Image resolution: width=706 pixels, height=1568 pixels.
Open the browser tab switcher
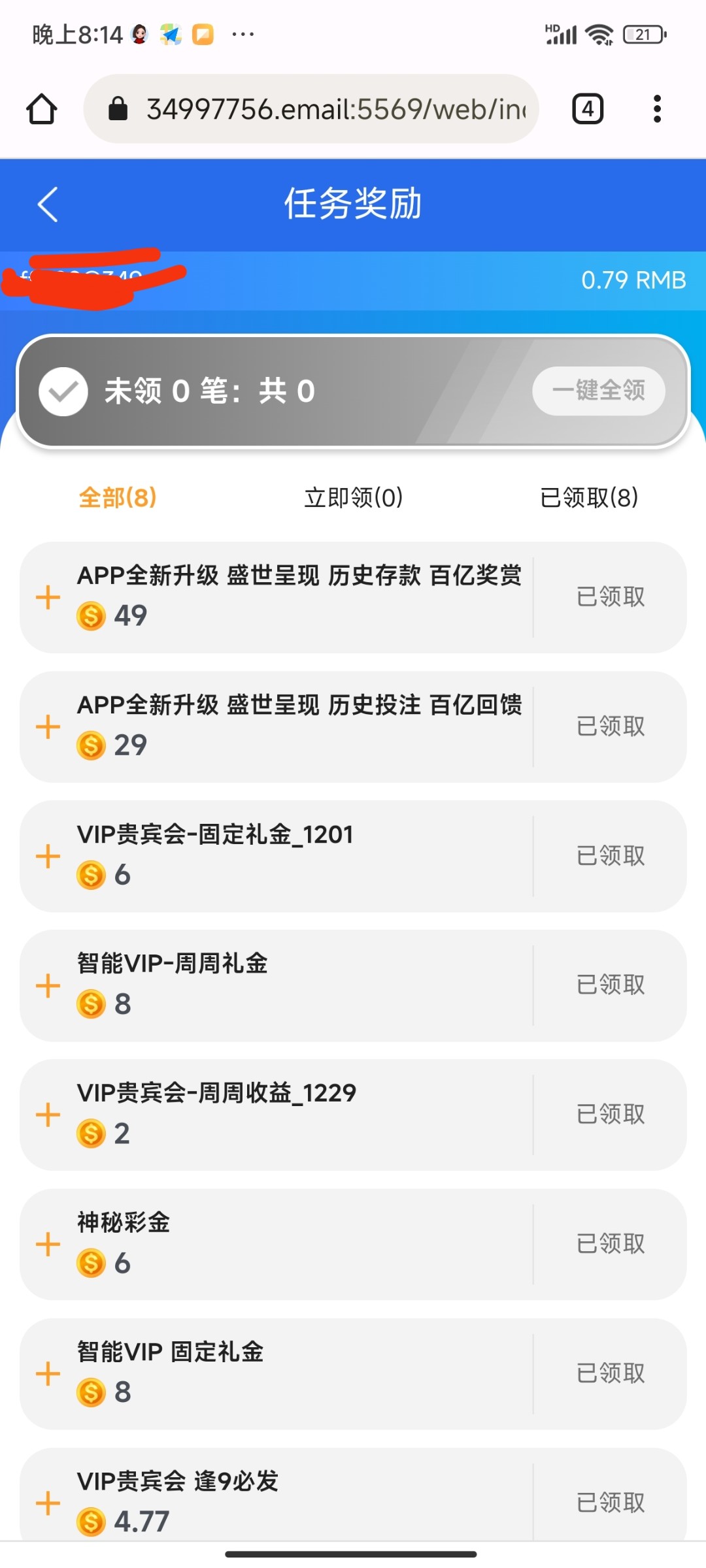tap(588, 109)
